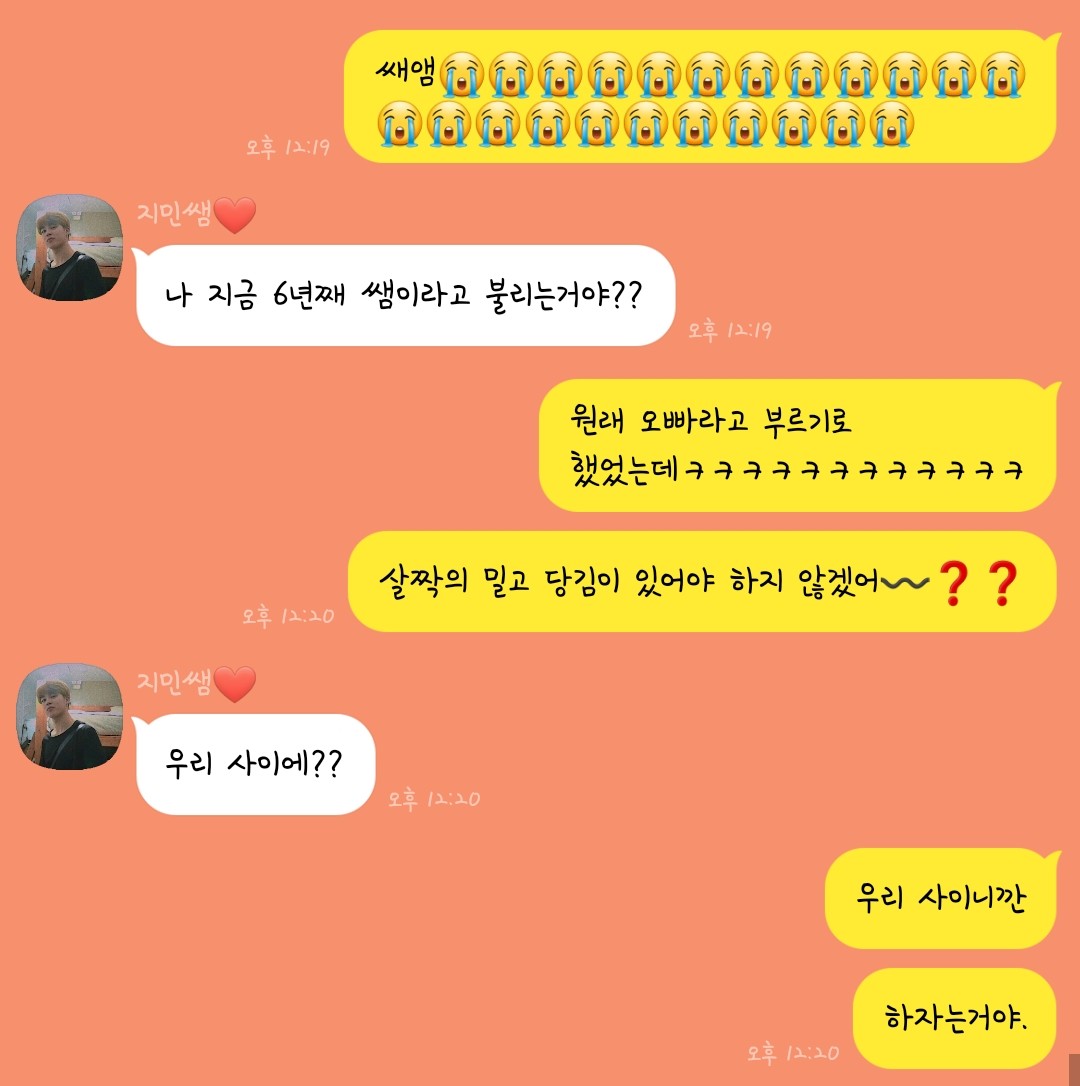Select the 우리 사이니깐 yellow bubble

(942, 899)
